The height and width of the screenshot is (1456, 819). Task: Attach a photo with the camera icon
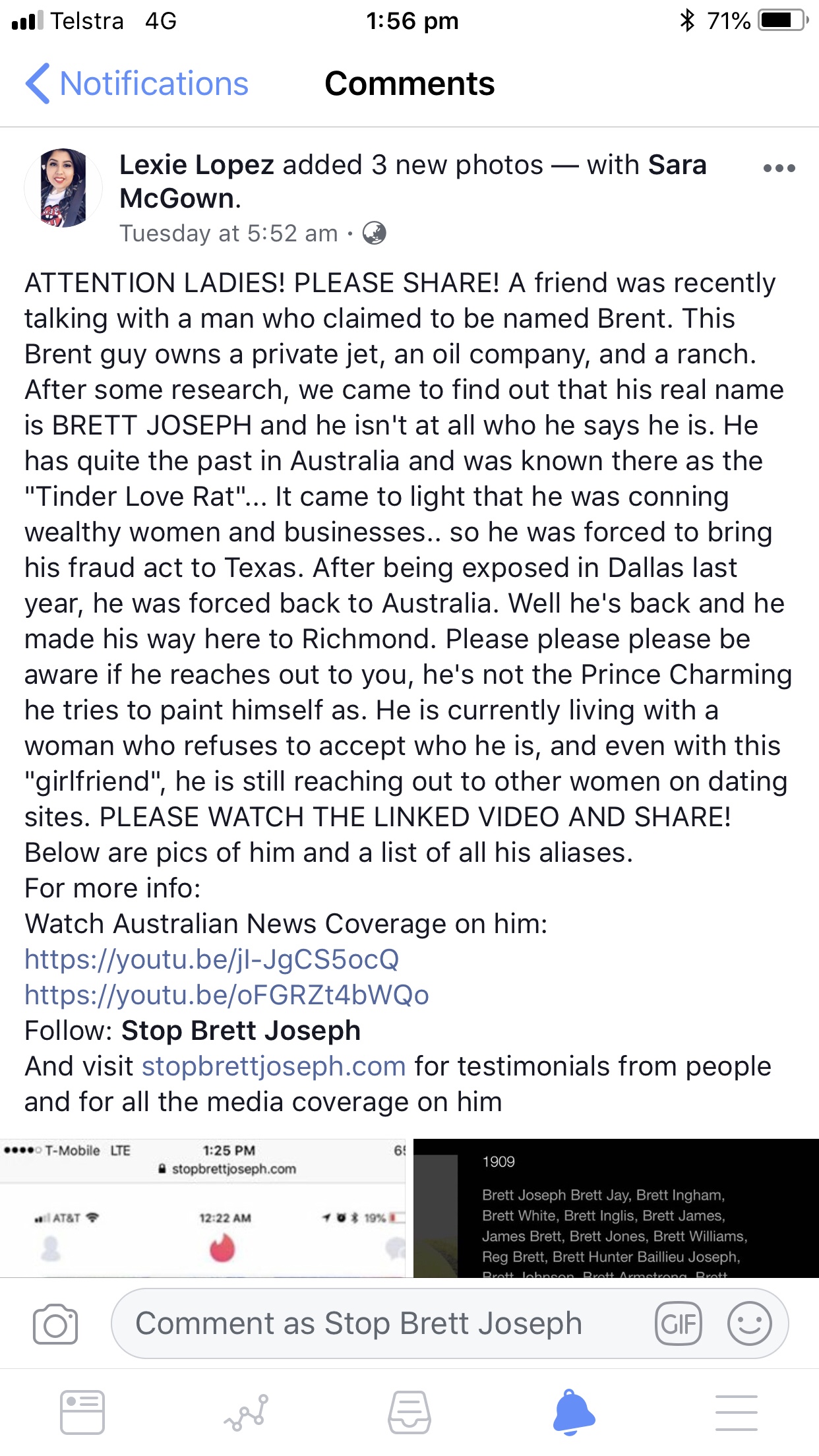tap(55, 1323)
